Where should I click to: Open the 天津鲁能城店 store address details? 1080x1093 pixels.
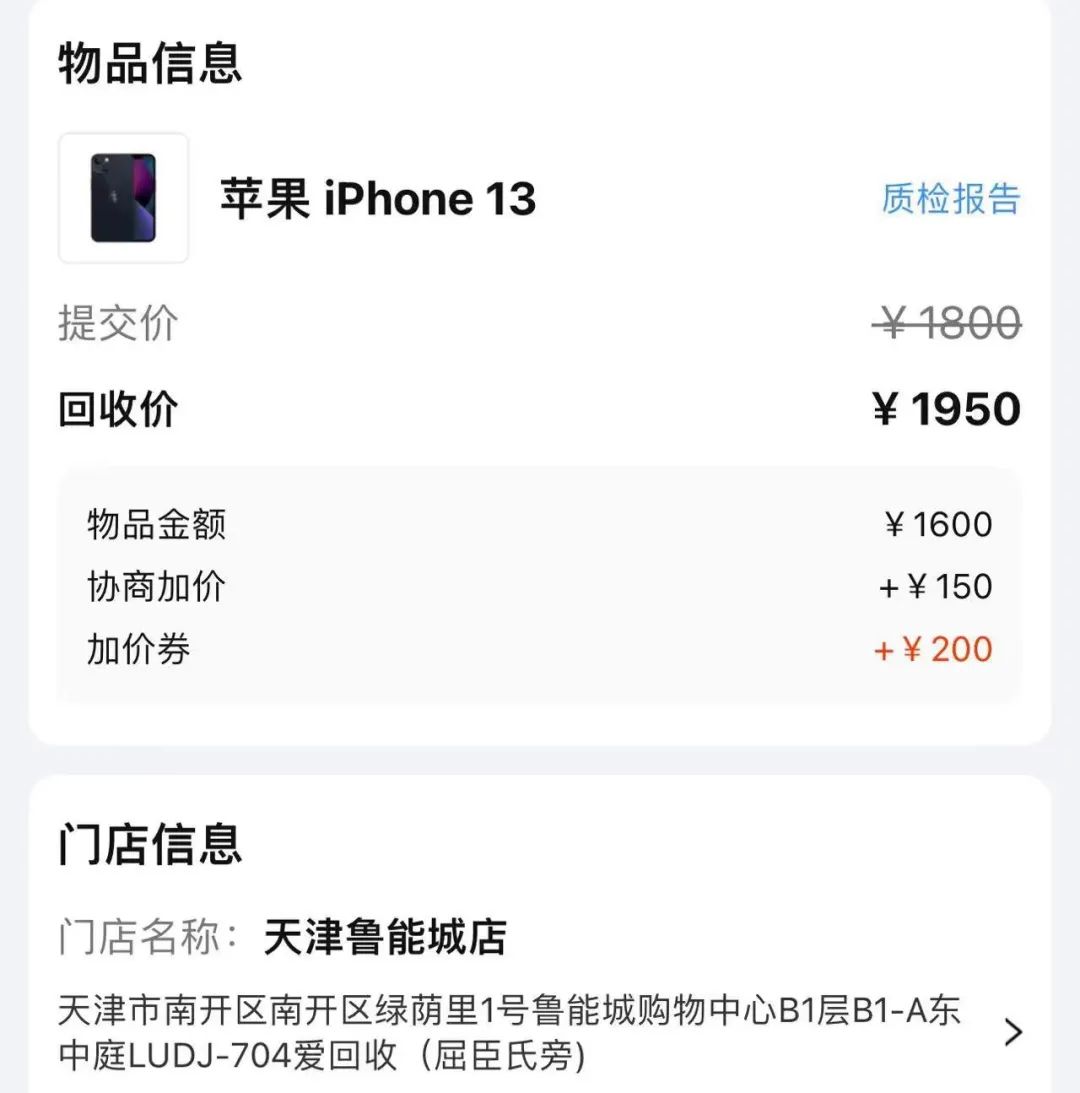pyautogui.click(x=1012, y=1032)
